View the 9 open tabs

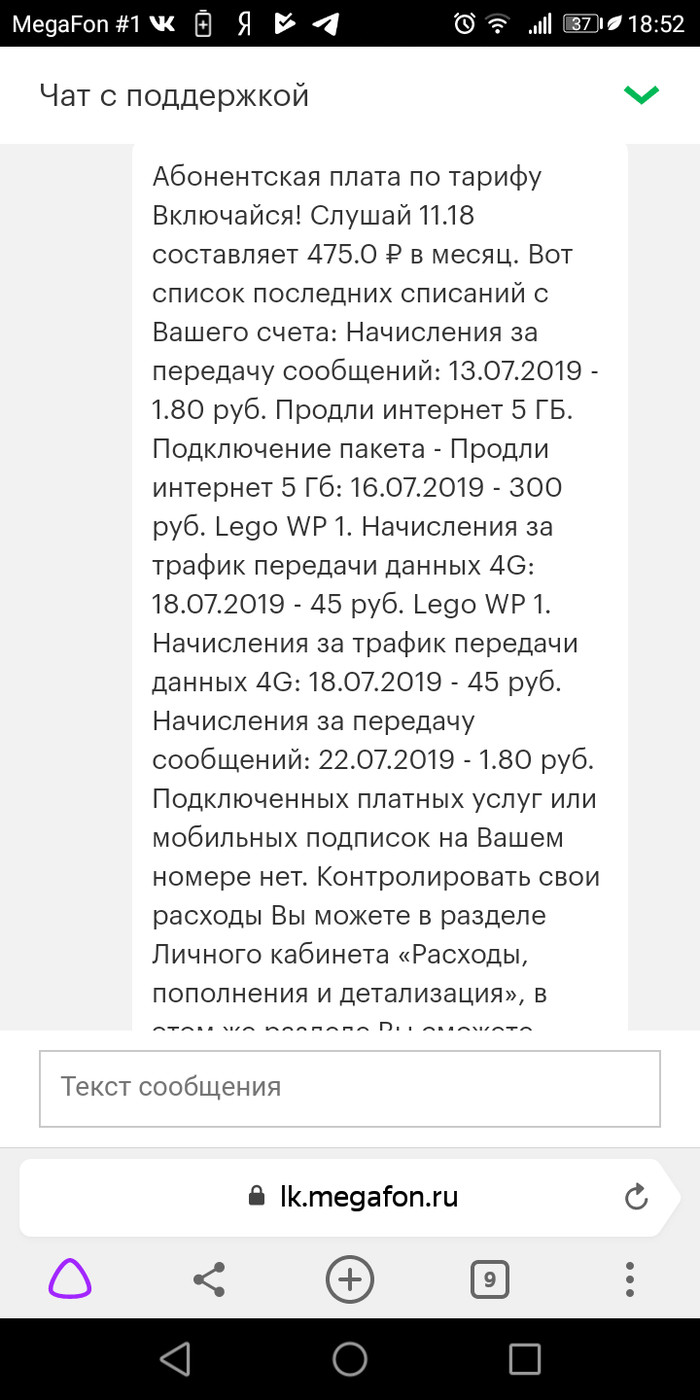pyautogui.click(x=489, y=1278)
